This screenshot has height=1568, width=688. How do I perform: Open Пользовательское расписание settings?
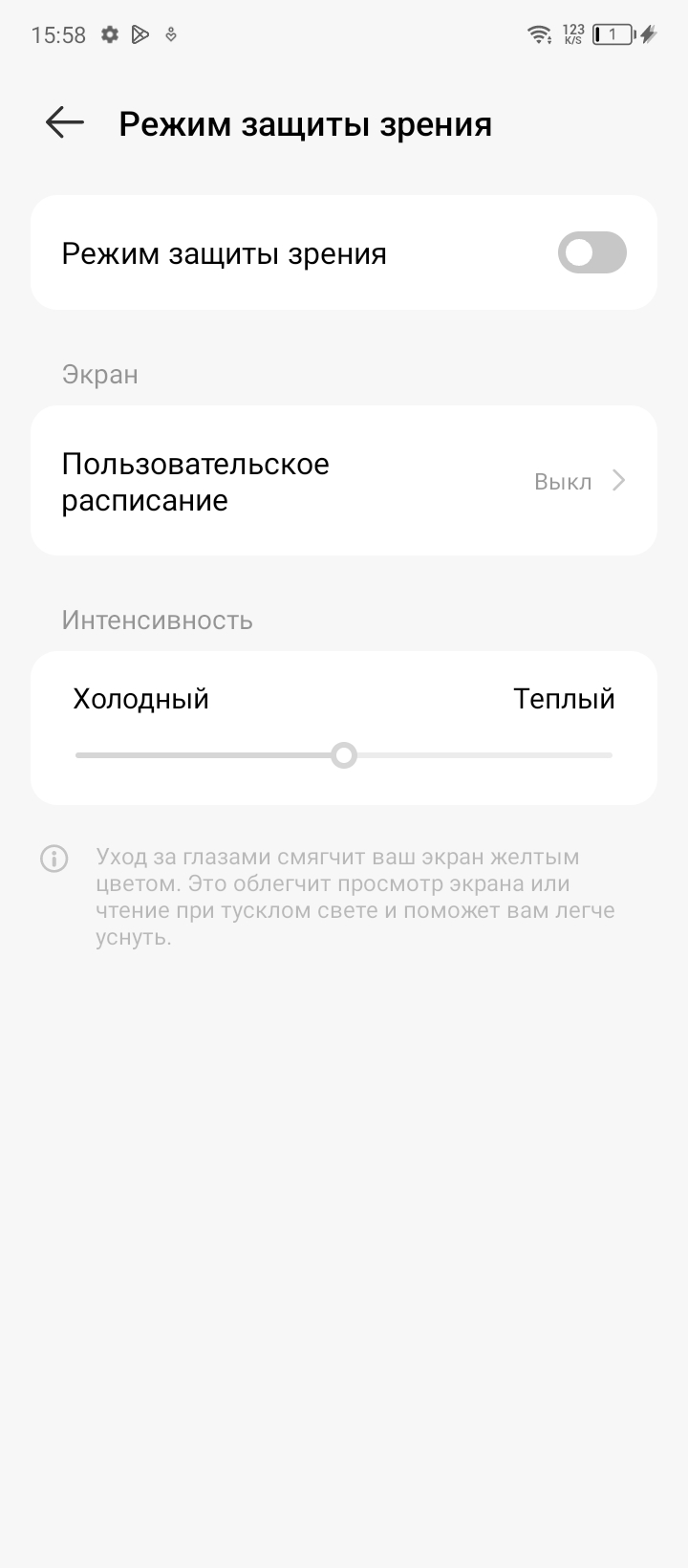(x=344, y=481)
